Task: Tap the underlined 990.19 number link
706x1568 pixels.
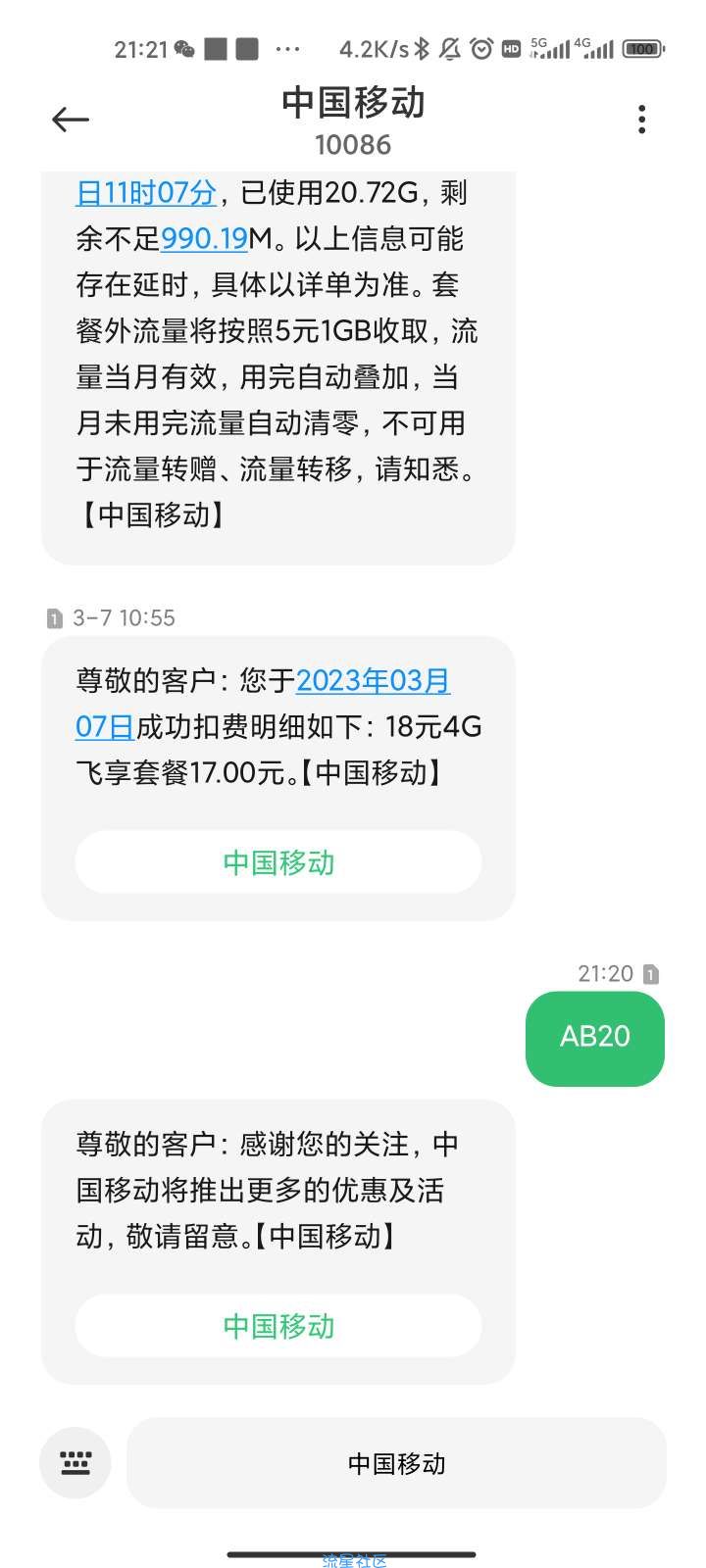Action: (x=204, y=239)
